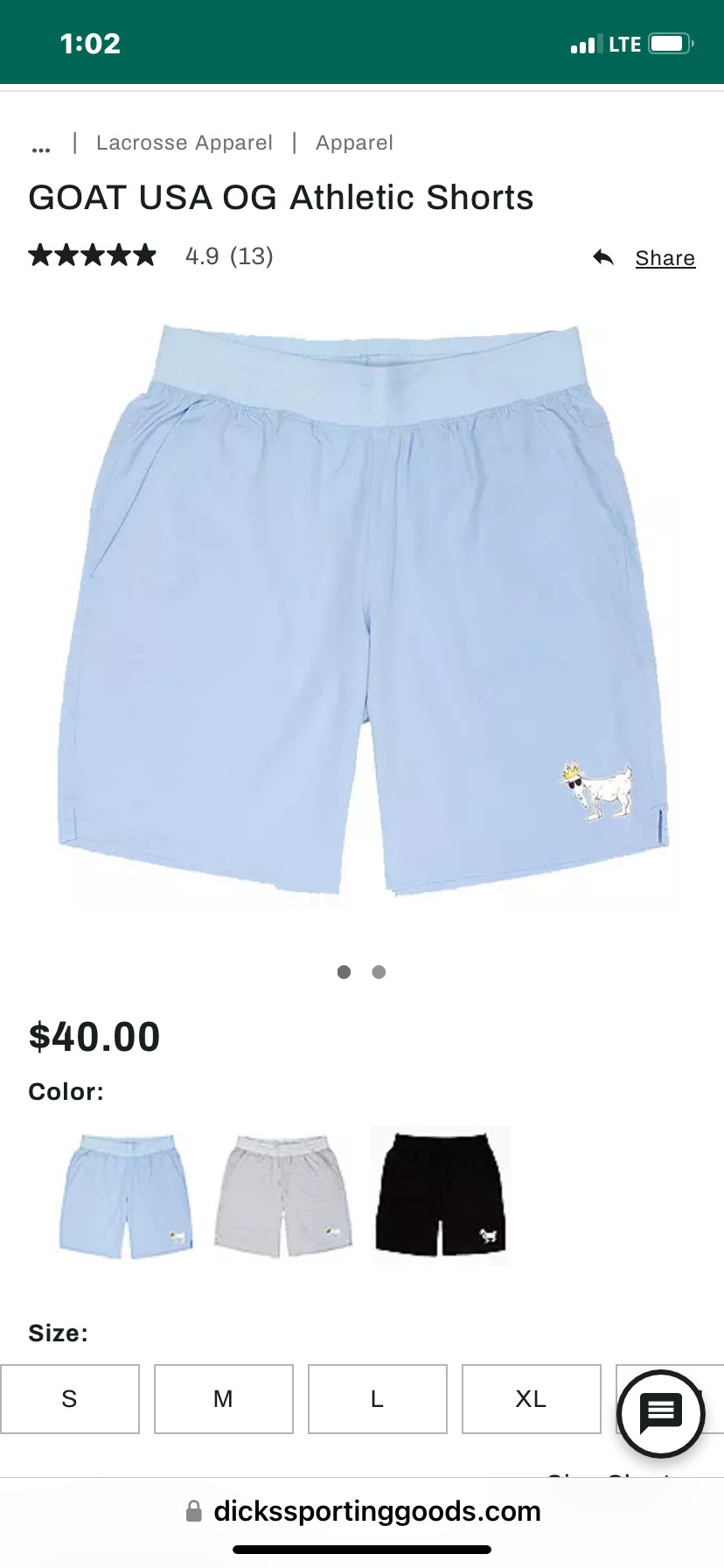Expand the breadcrumb ellipsis
The width and height of the screenshot is (724, 1568).
click(x=40, y=145)
